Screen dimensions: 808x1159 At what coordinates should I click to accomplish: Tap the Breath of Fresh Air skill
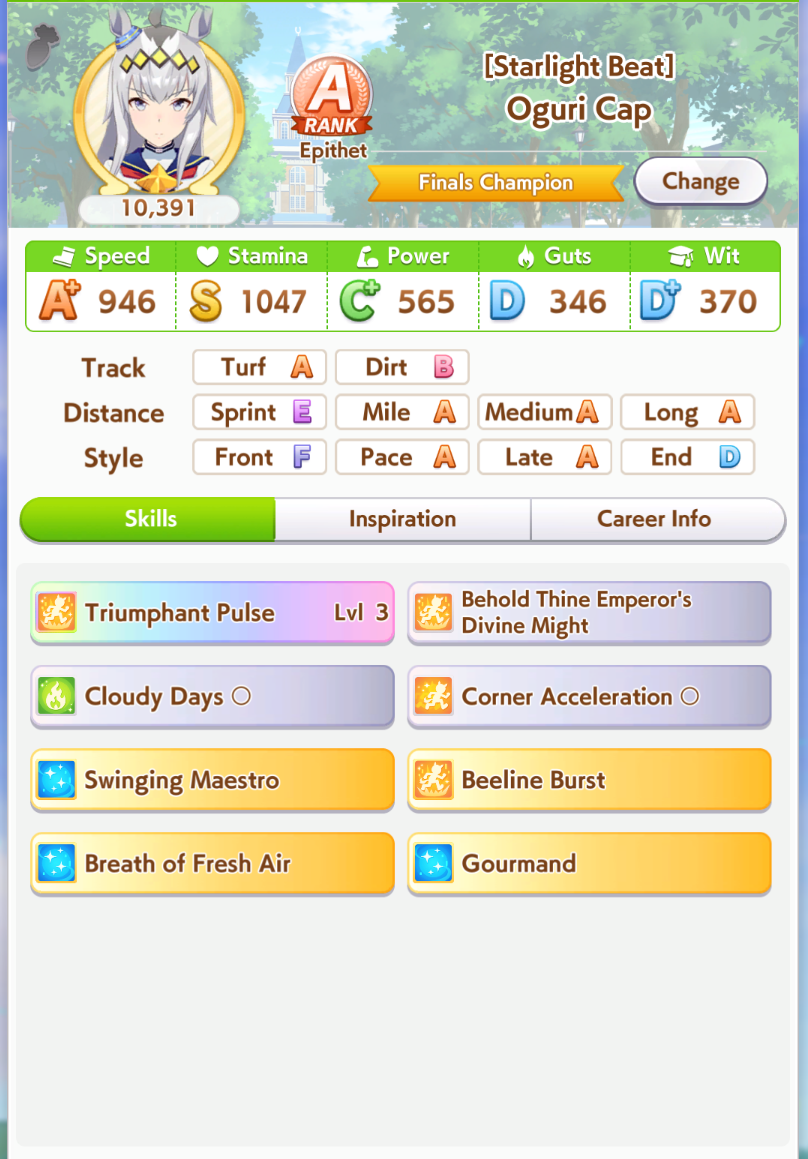pyautogui.click(x=212, y=863)
